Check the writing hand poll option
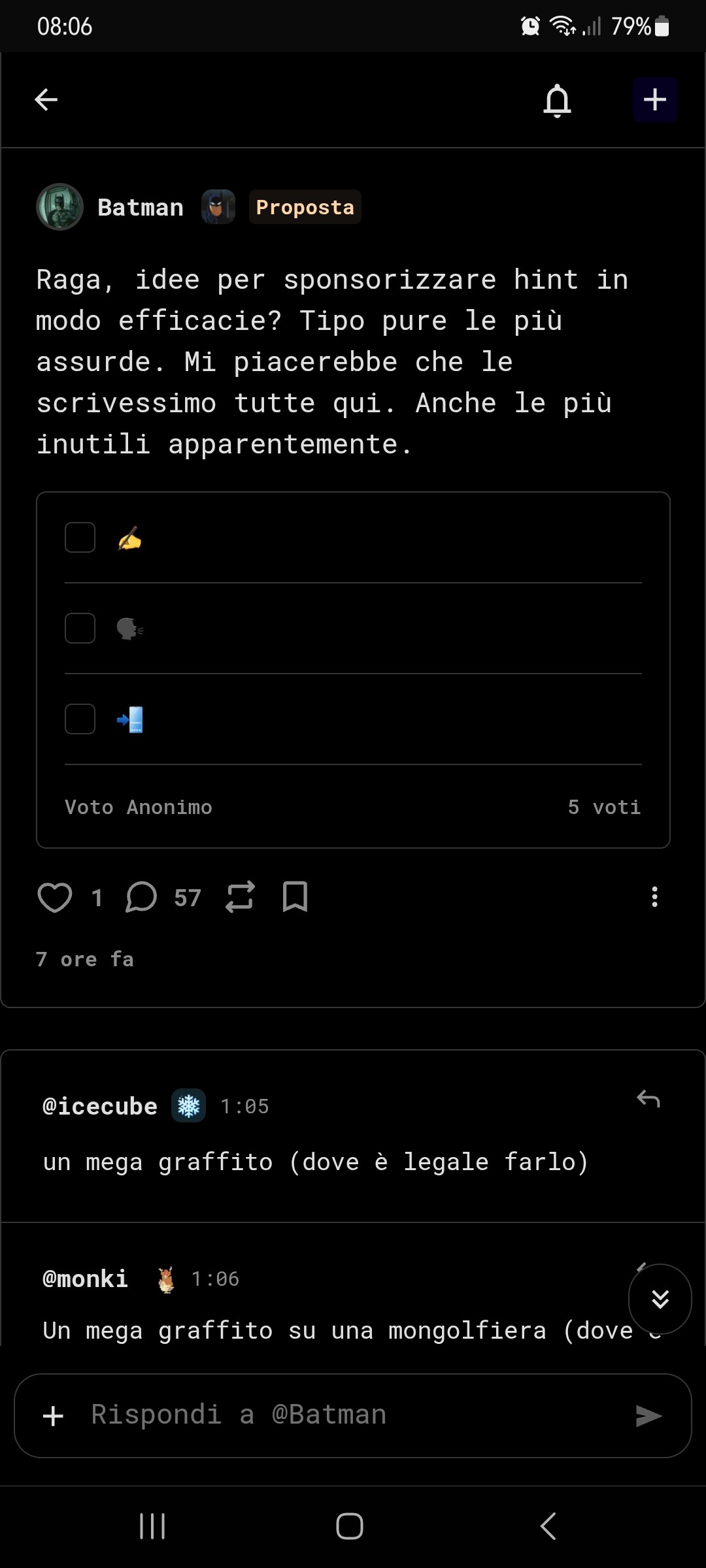 (80, 538)
